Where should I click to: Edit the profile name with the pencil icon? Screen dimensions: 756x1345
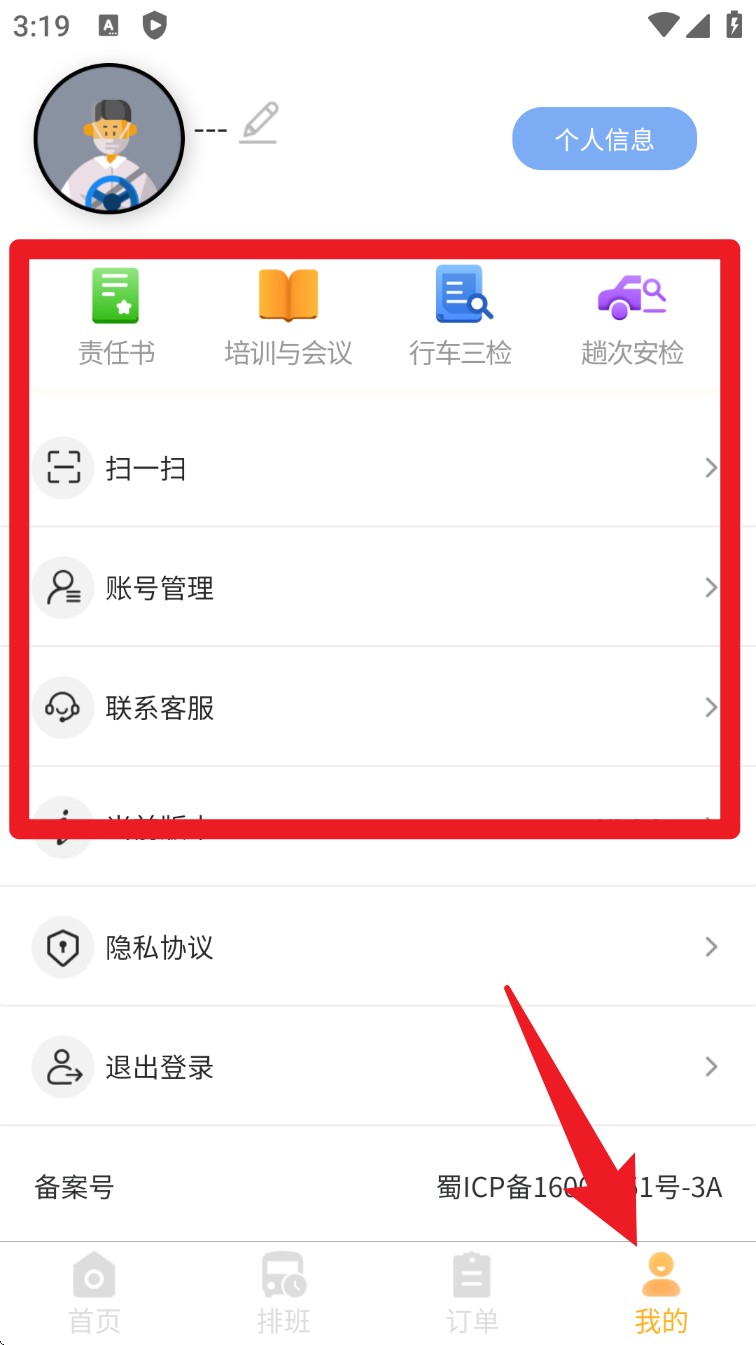[258, 124]
